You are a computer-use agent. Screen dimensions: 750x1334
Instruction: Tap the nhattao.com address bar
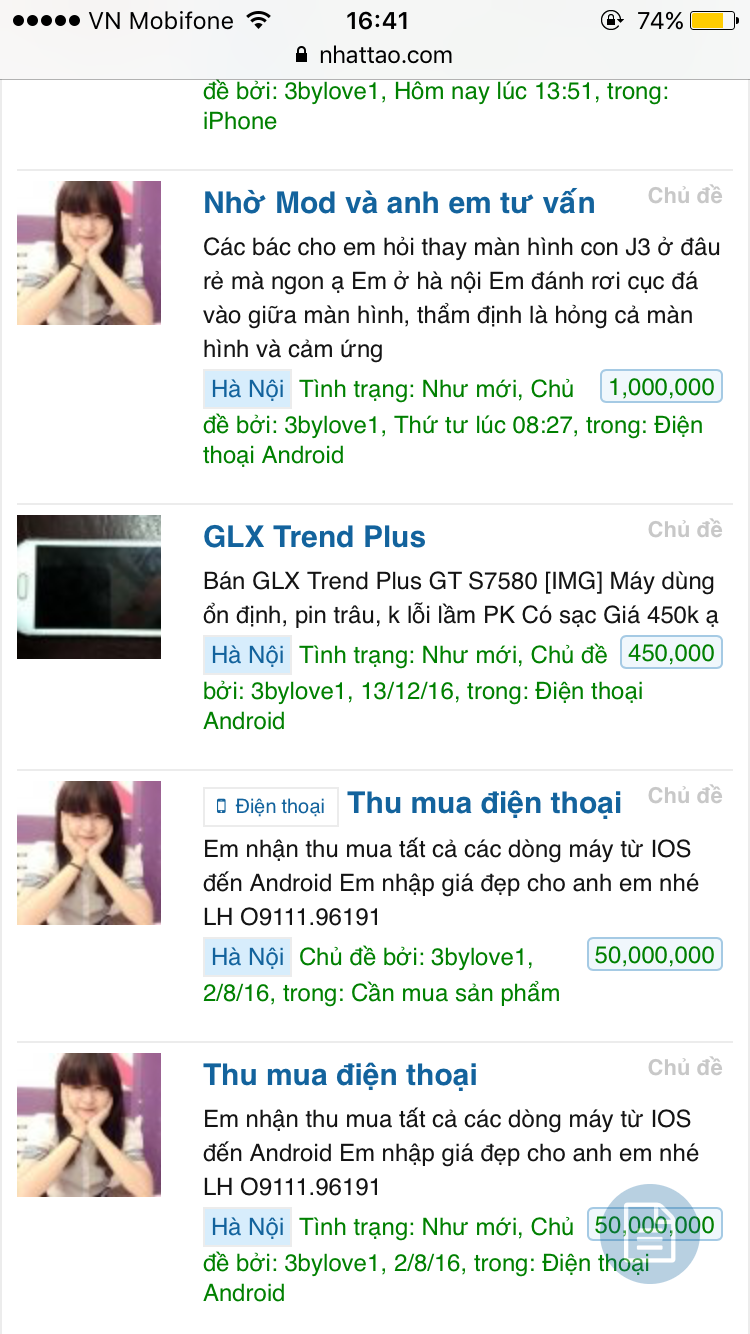pos(374,55)
